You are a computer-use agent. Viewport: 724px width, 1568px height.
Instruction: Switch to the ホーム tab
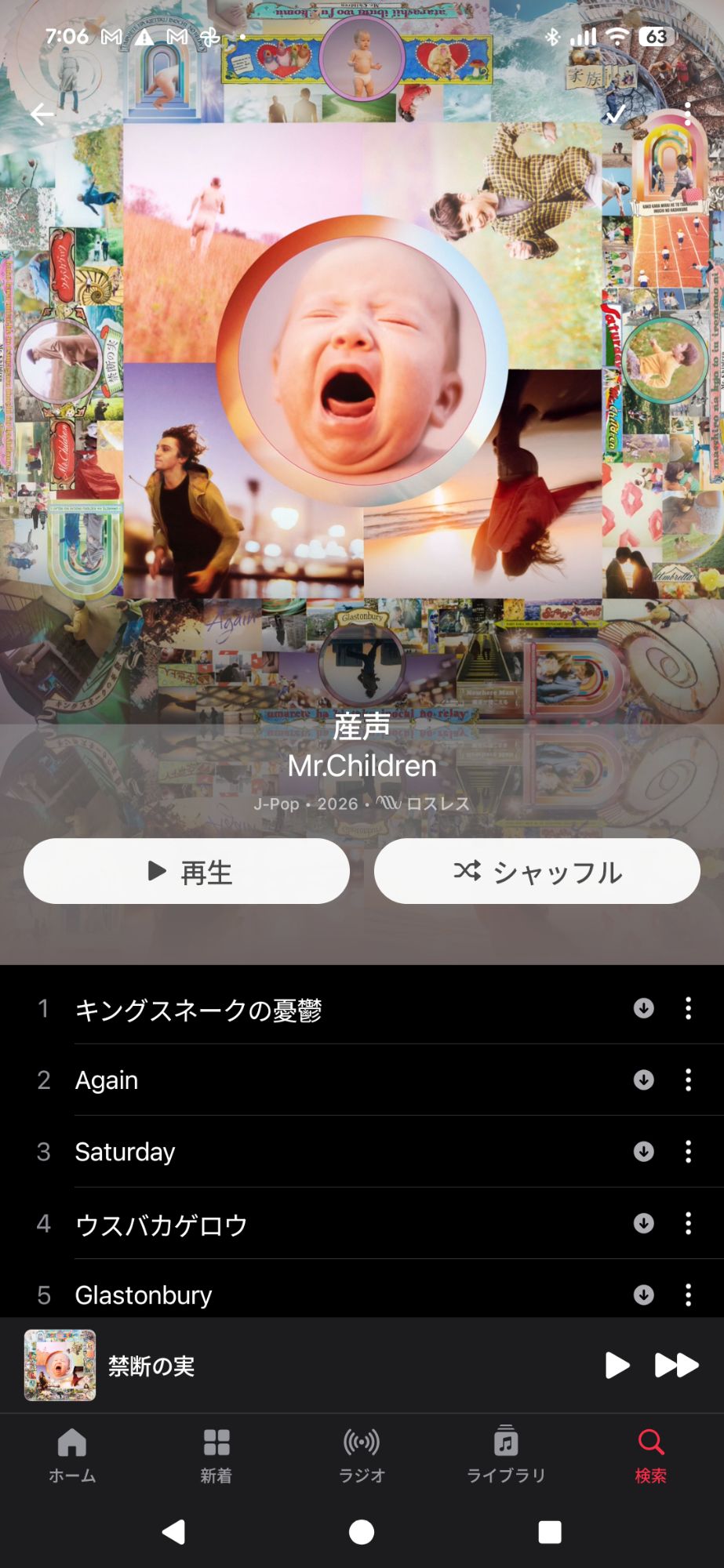coord(72,1455)
